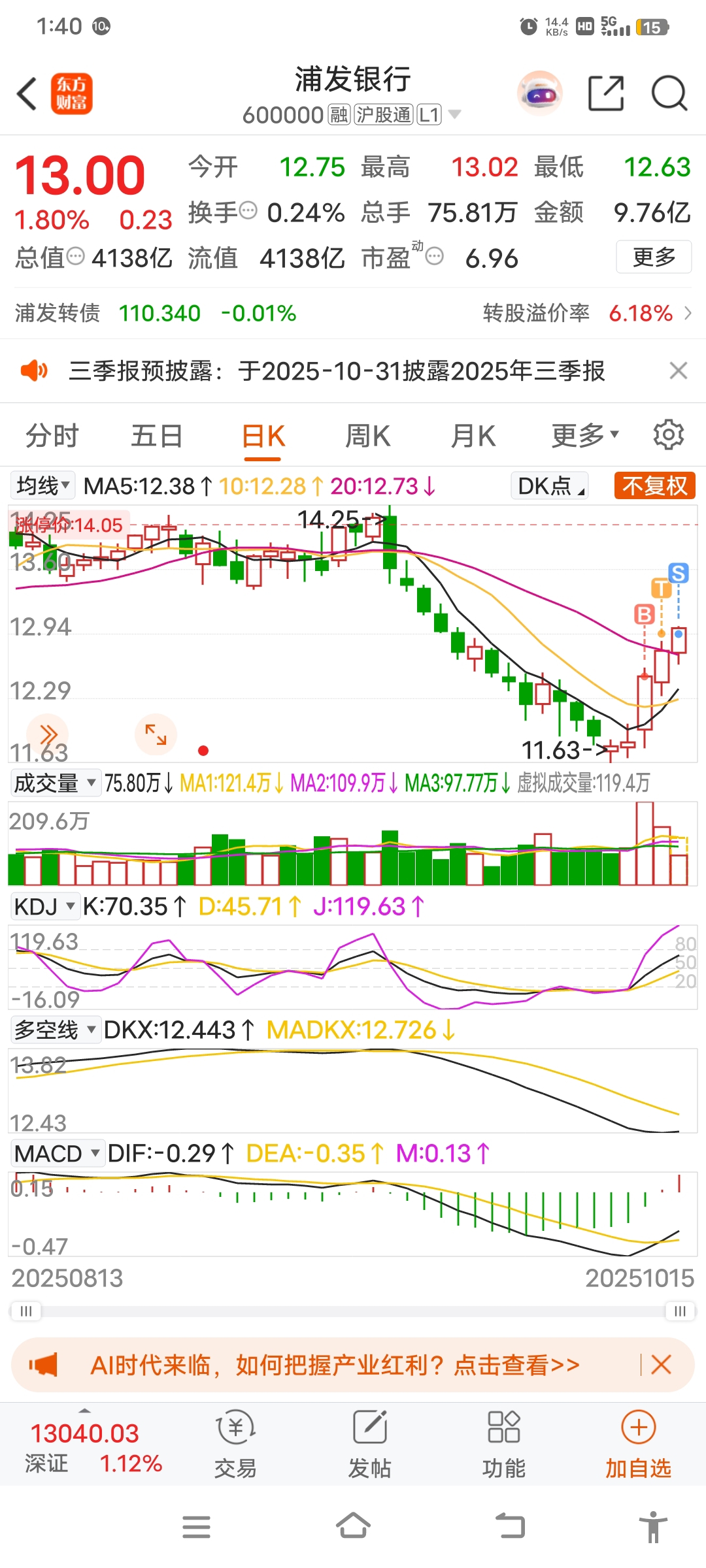Open the search magnifier icon
Image resolution: width=706 pixels, height=1568 pixels.
coord(669,93)
